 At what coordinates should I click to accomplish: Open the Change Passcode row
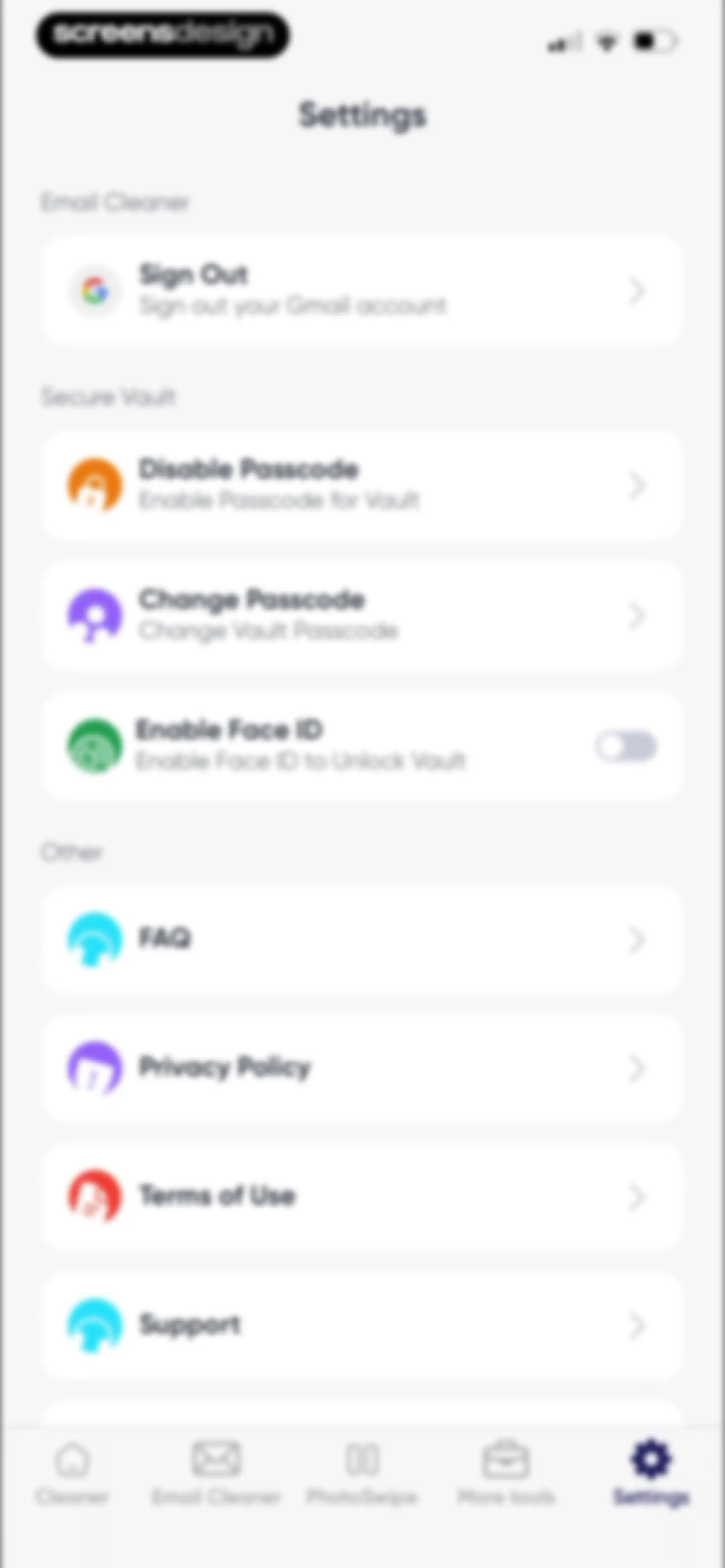coord(362,615)
